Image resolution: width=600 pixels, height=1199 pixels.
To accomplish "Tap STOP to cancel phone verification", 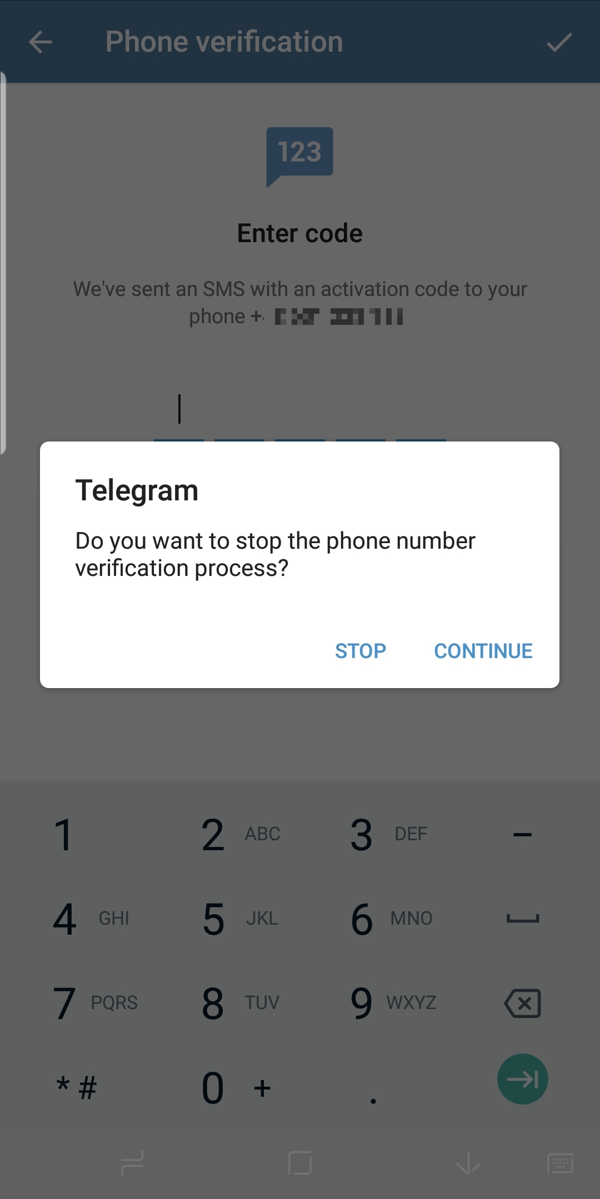I will click(360, 651).
